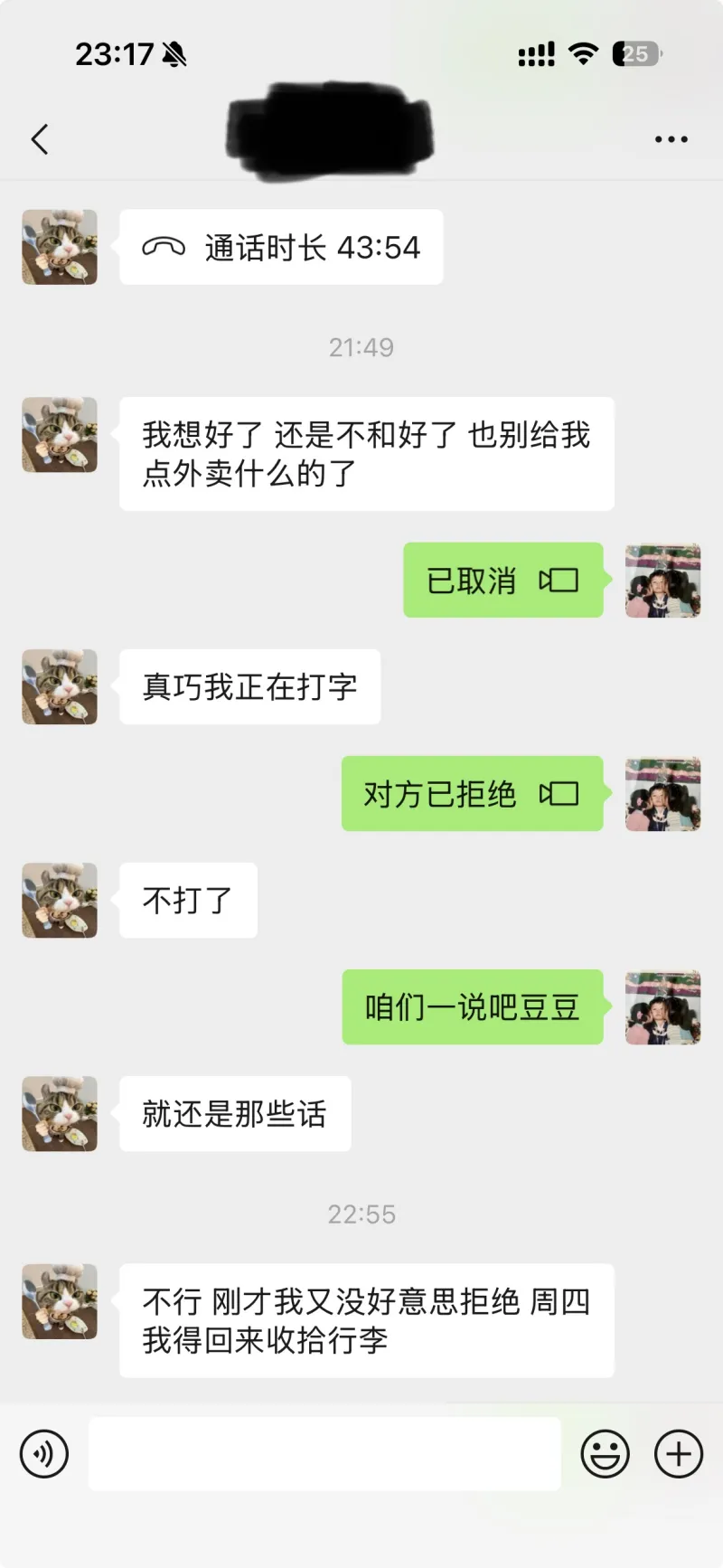Focus the message text field
The width and height of the screenshot is (723, 1568).
(x=324, y=1454)
